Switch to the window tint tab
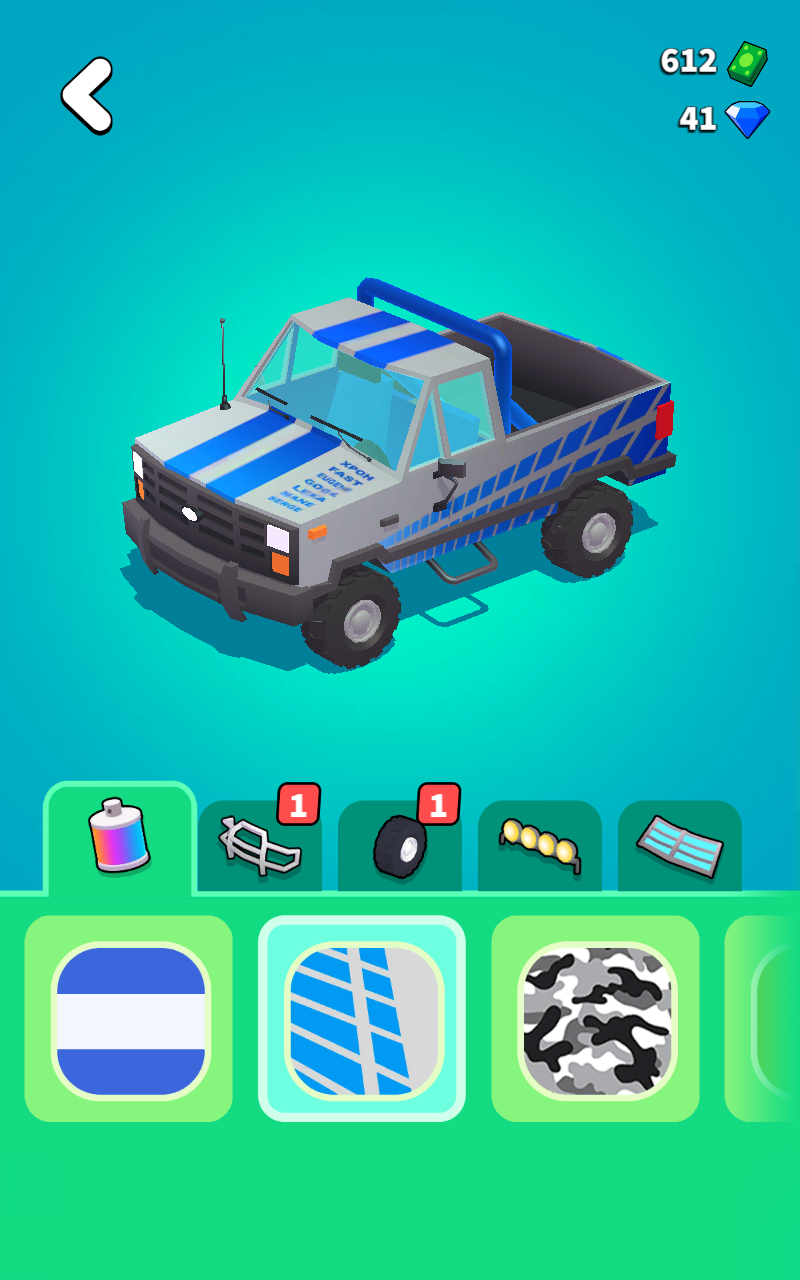 tap(680, 846)
